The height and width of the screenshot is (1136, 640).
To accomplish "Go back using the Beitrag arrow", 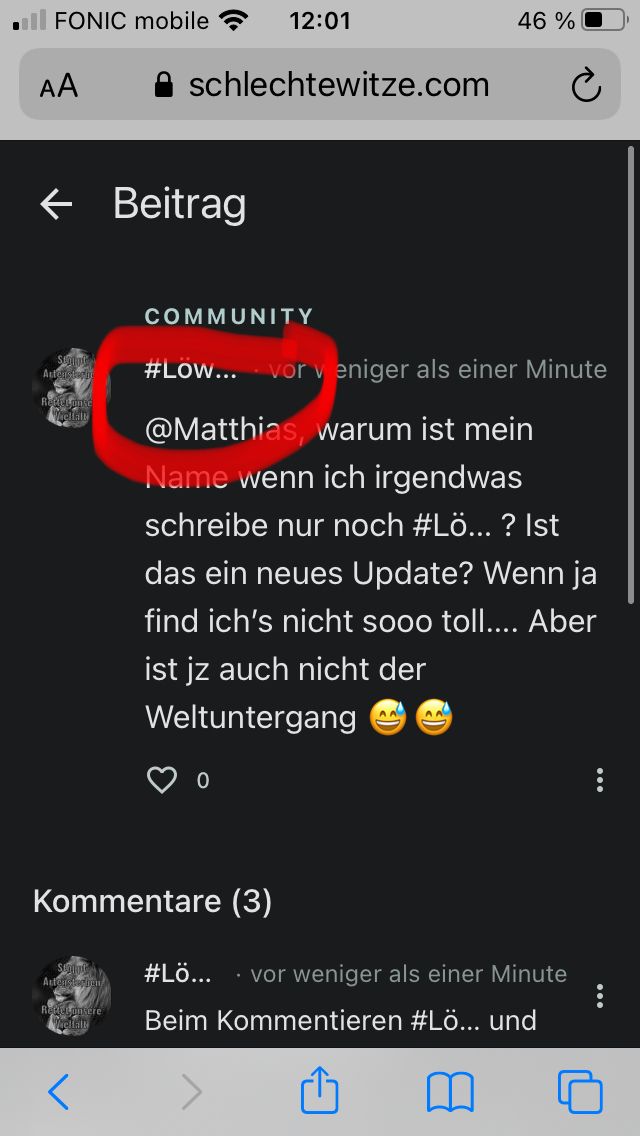I will coord(56,205).
